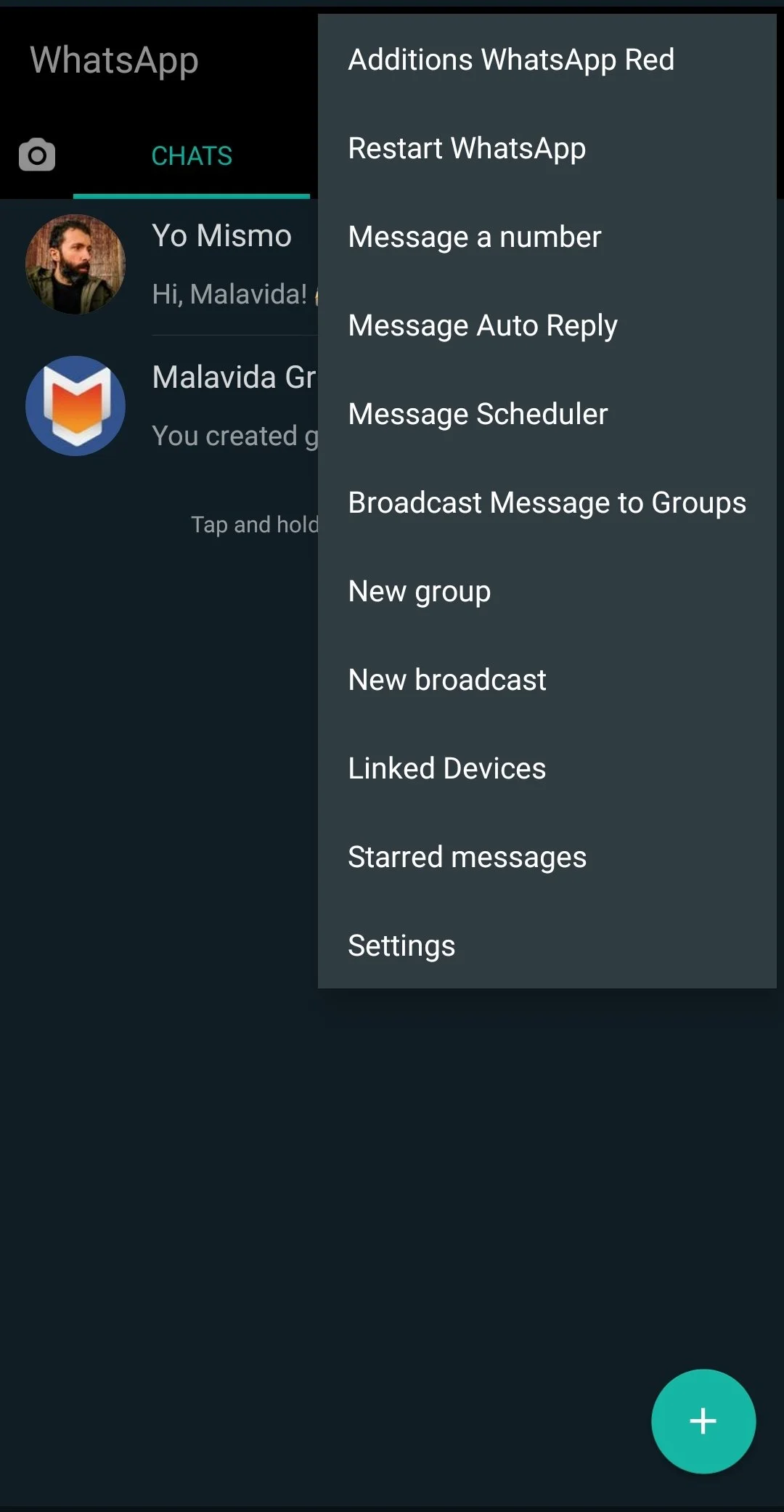The width and height of the screenshot is (784, 1512).
Task: Tap the green new chat plus button
Action: click(703, 1421)
